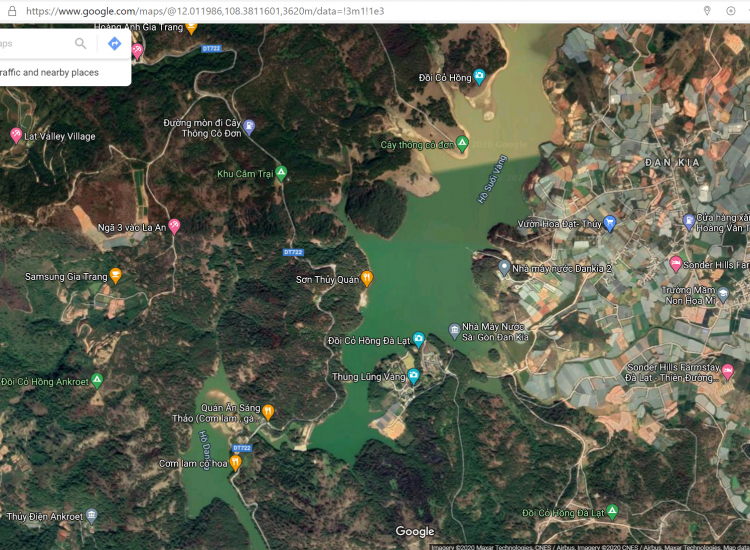This screenshot has height=550, width=750.
Task: Select the Đồi Cỏ Hồng Đà Lạt pin
Action: click(x=419, y=340)
